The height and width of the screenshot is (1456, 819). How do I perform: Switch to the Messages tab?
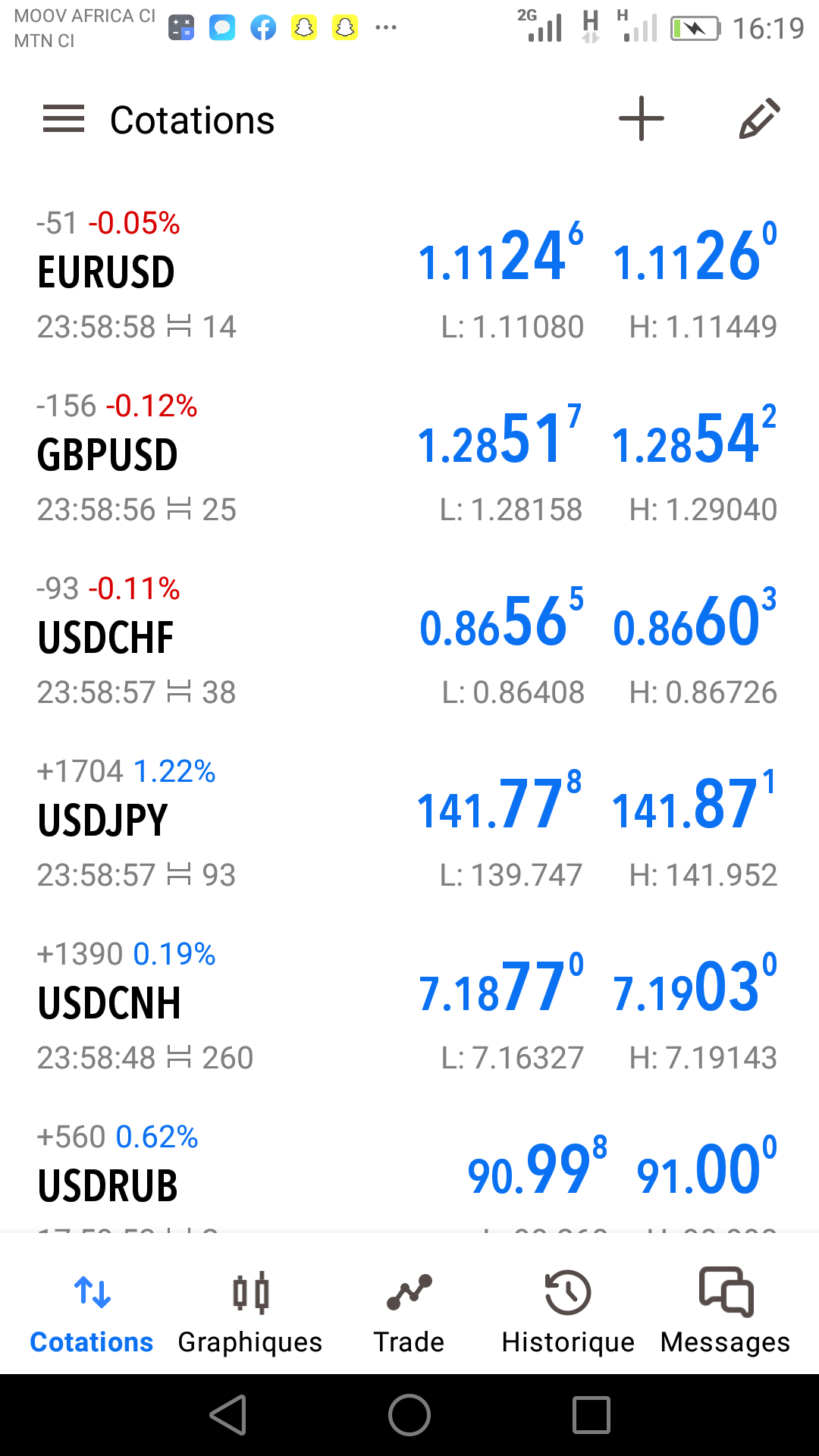click(725, 1312)
